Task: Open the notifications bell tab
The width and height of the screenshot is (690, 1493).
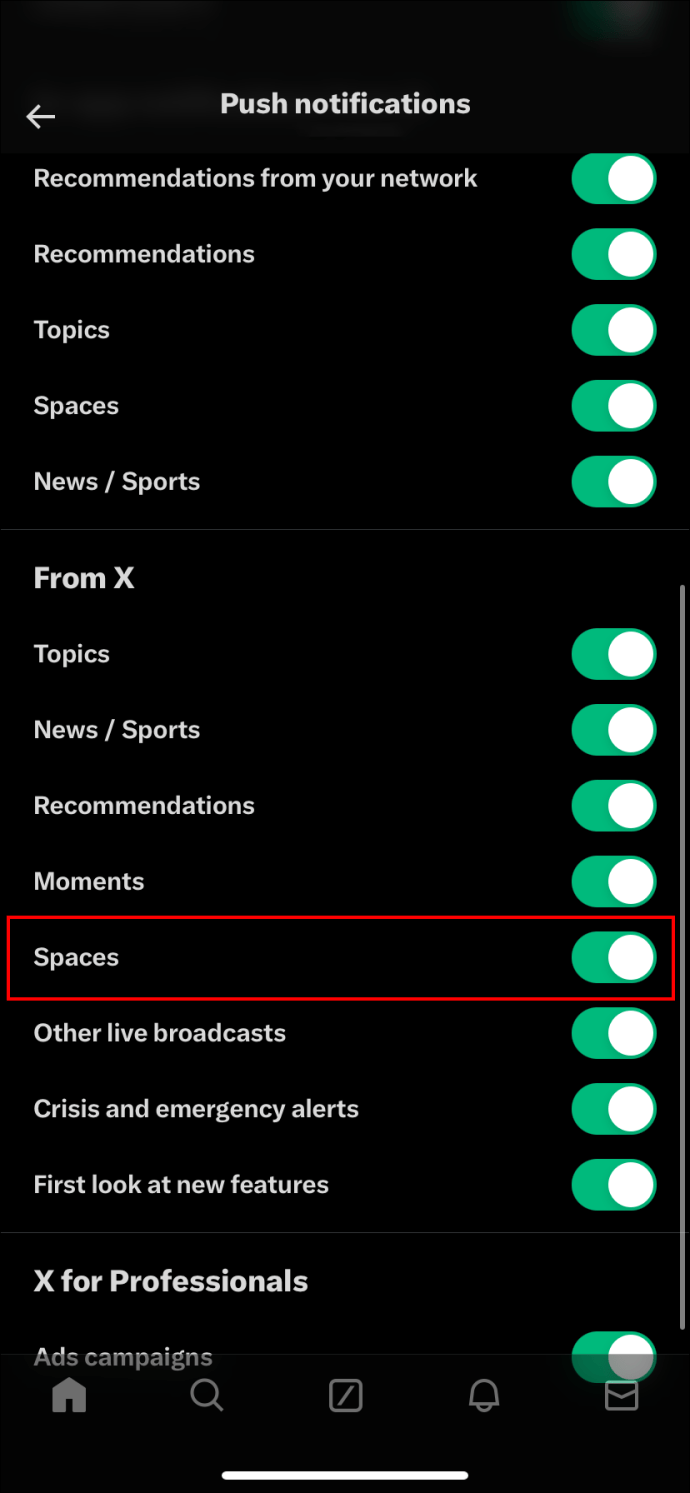Action: 484,1395
